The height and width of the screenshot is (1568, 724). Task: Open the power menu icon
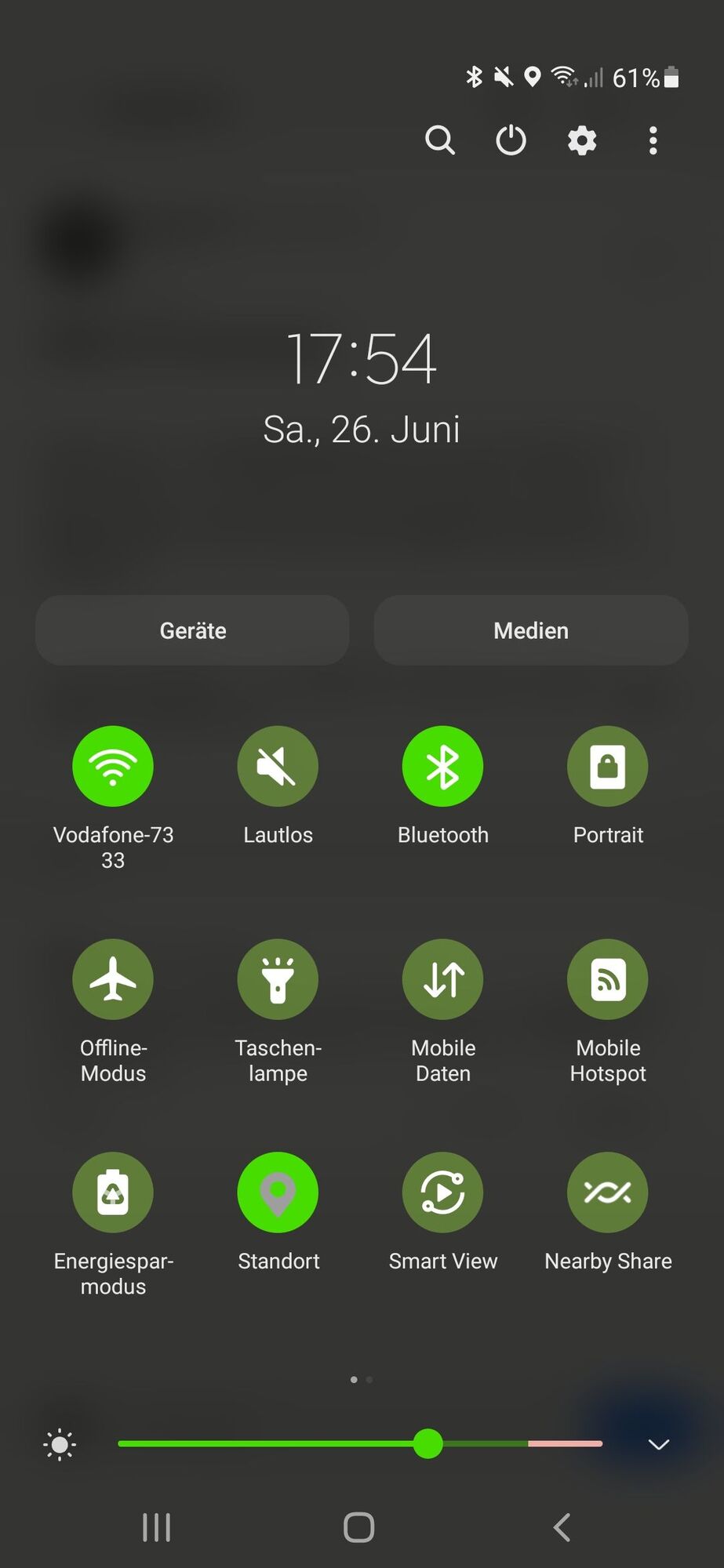pos(511,141)
